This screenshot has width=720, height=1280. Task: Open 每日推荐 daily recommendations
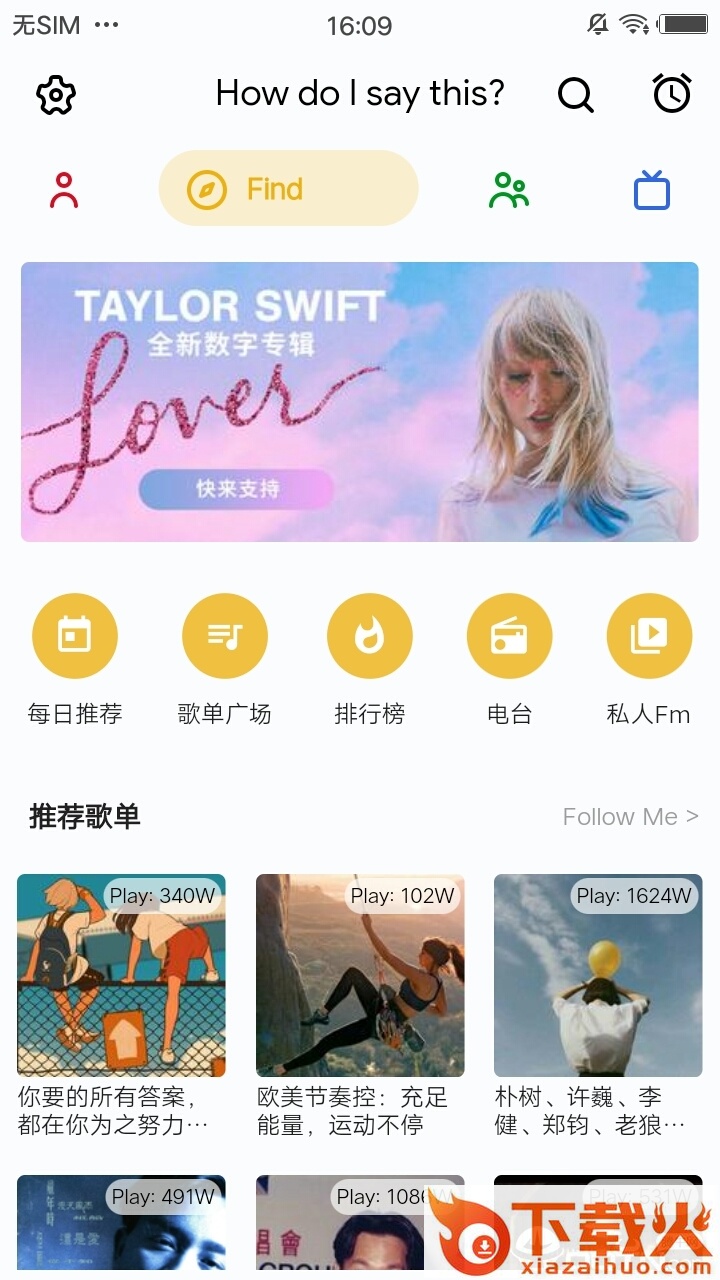75,636
